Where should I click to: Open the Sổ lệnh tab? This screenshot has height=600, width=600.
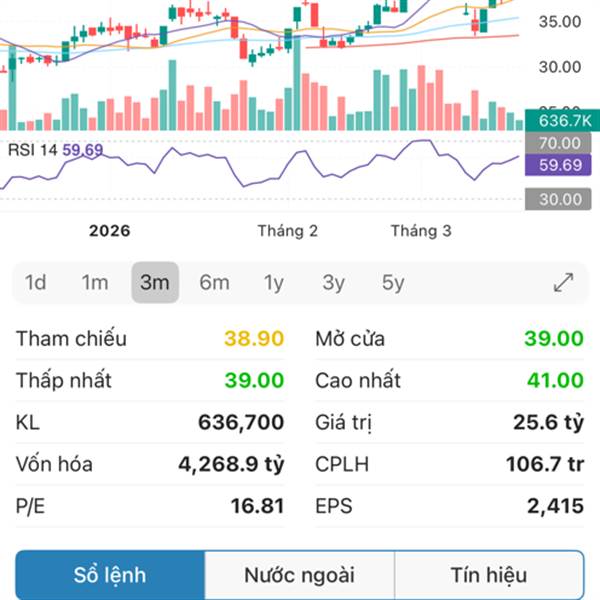pos(110,575)
